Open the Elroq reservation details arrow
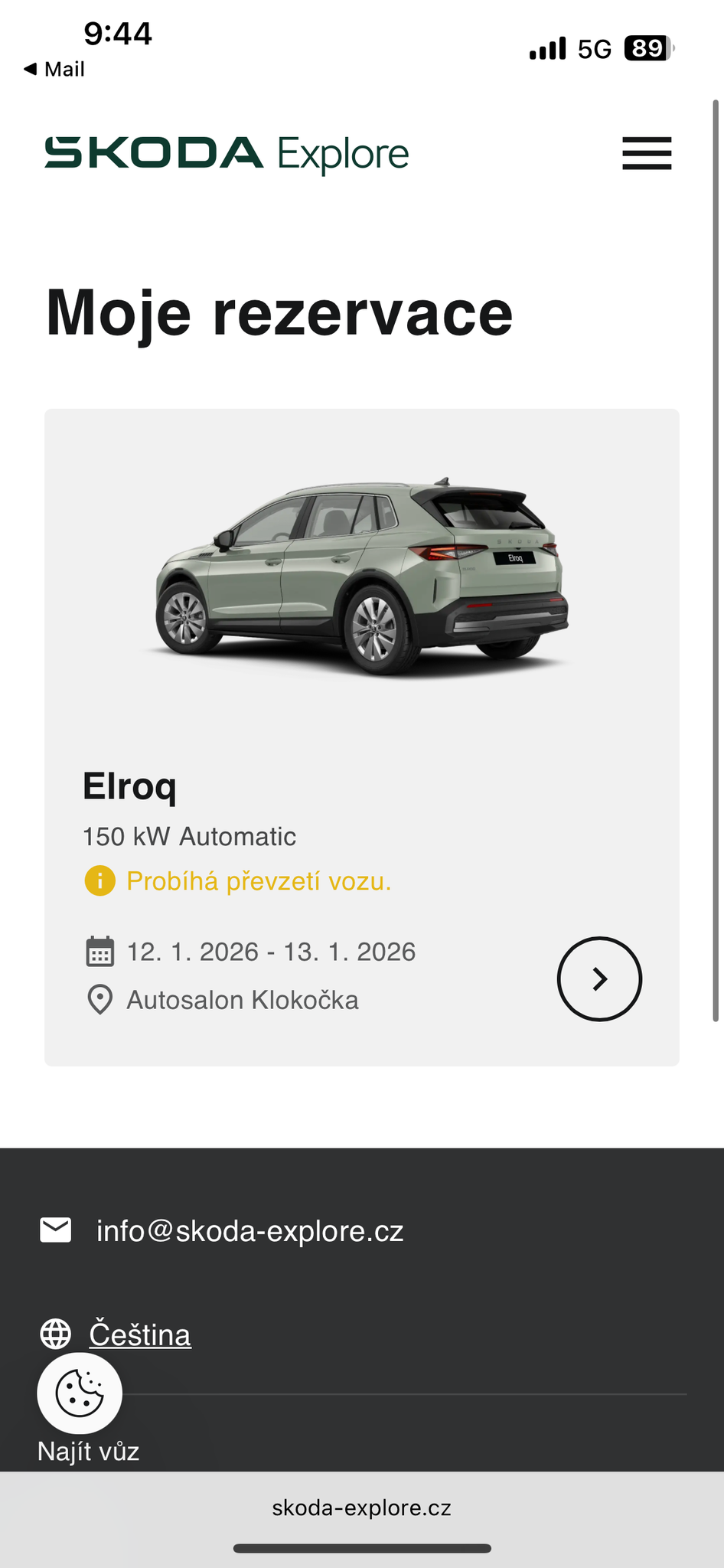 click(x=599, y=978)
